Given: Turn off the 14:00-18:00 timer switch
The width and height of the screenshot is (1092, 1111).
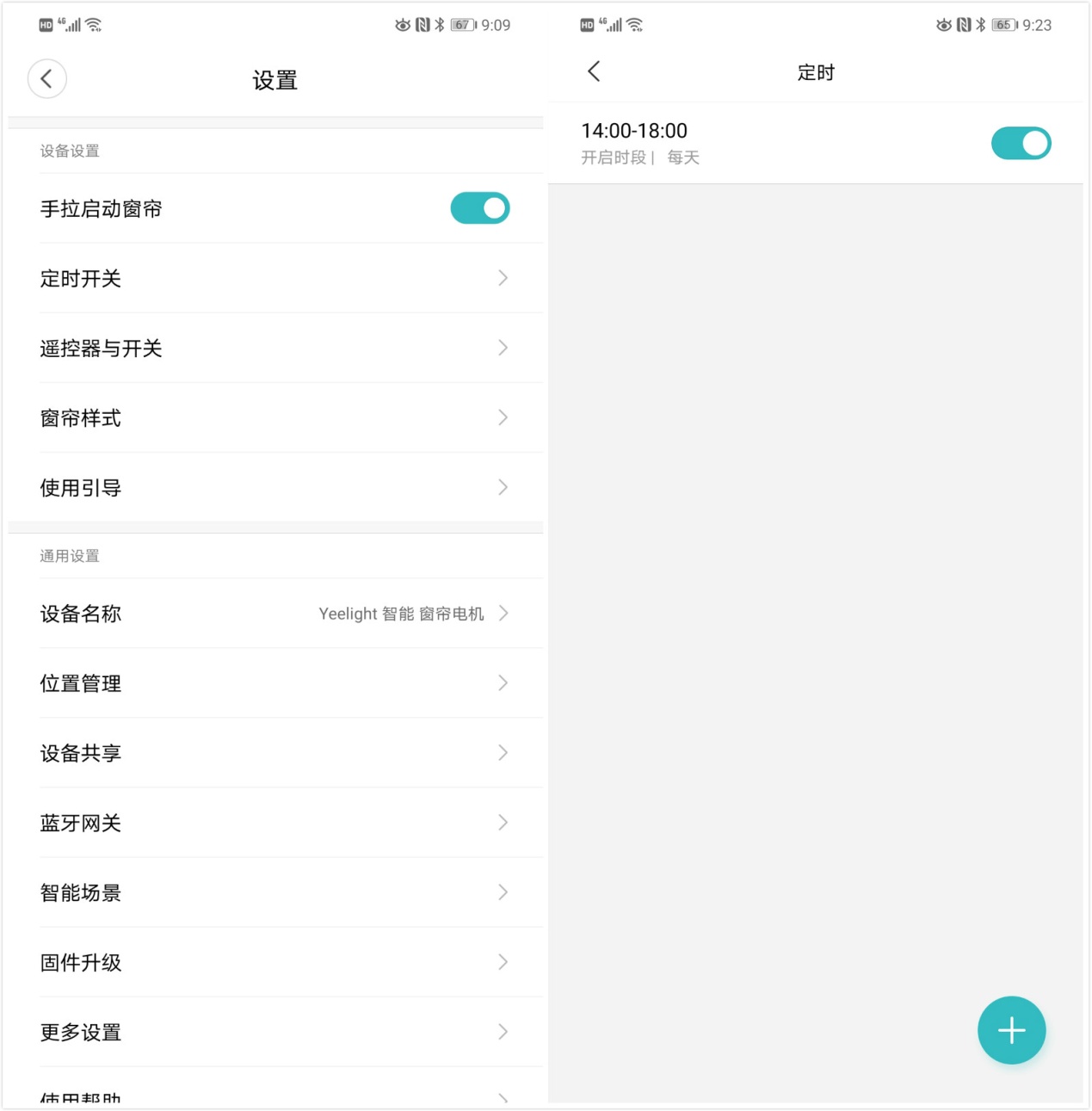Looking at the screenshot, I should click(x=1021, y=143).
